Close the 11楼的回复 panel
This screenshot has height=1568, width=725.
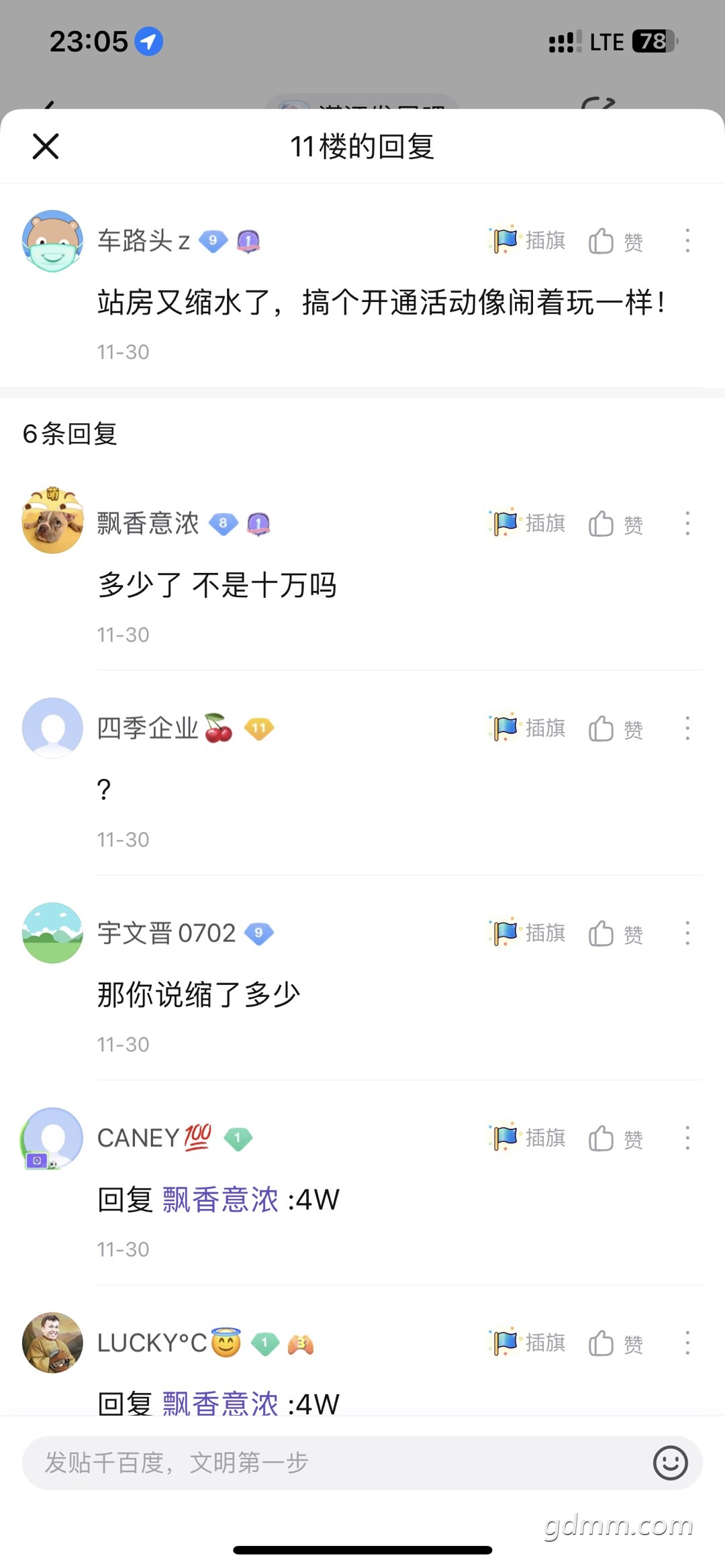pos(46,146)
